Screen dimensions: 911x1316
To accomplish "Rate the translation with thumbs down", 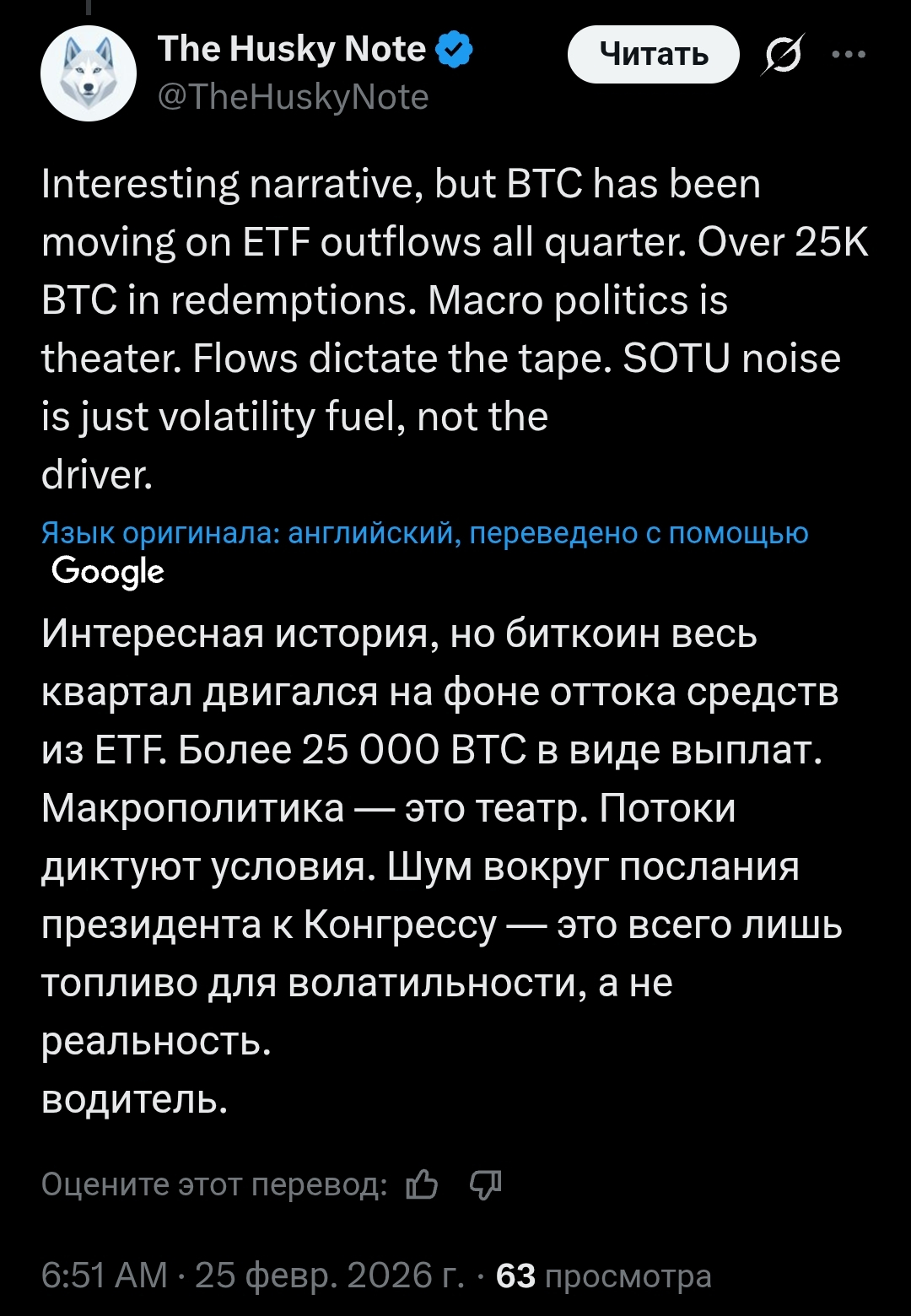I will [485, 1184].
